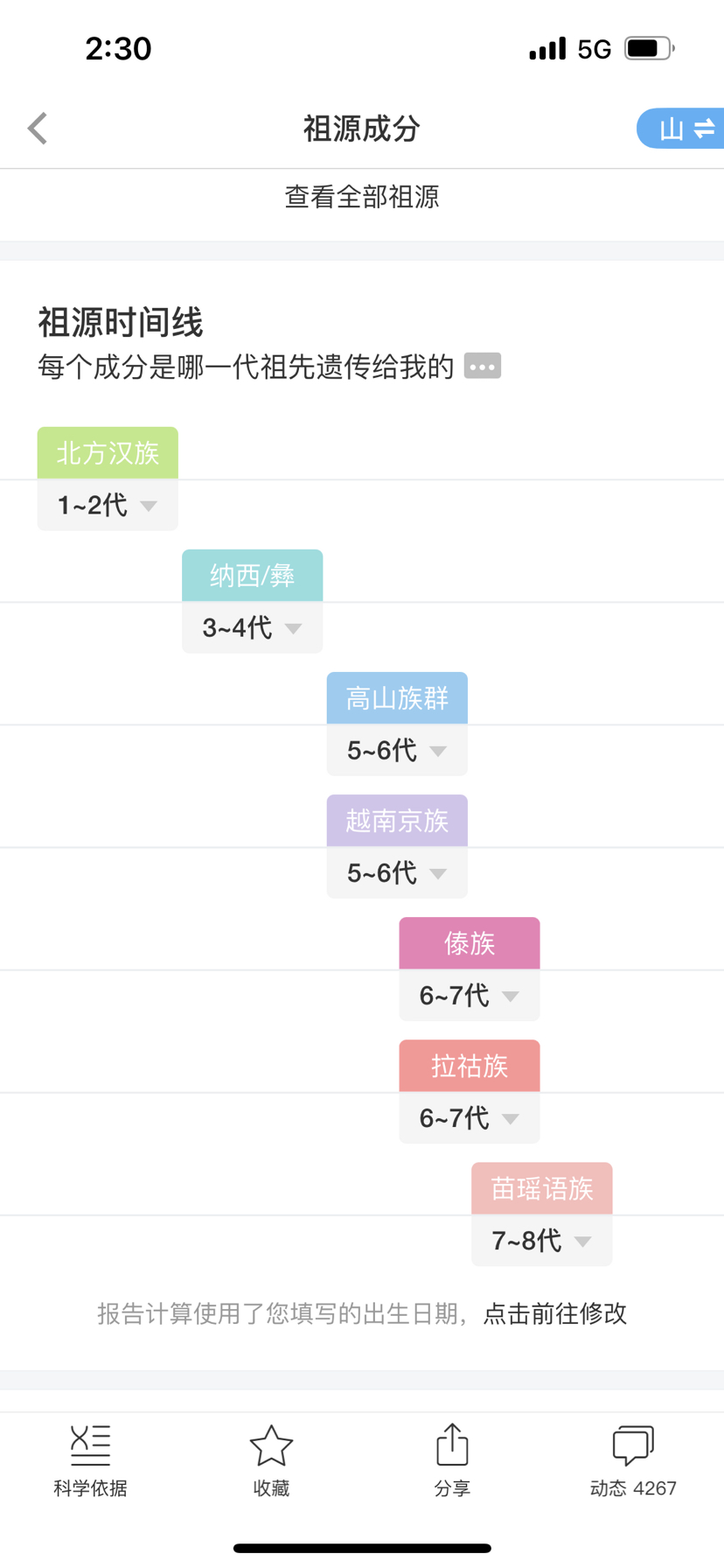
Task: Open 动态 4267 comments
Action: 633,1460
